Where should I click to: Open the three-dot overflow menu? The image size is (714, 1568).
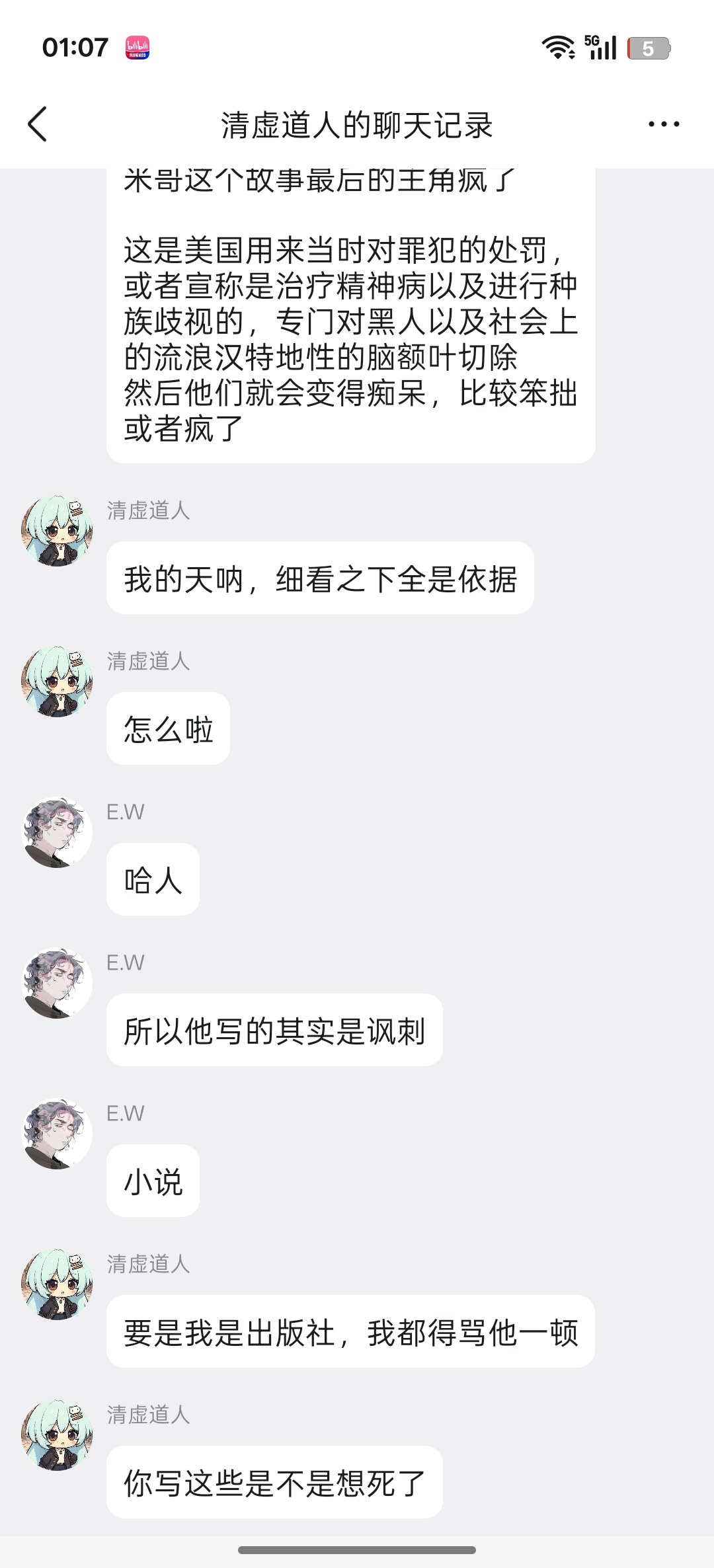(663, 124)
